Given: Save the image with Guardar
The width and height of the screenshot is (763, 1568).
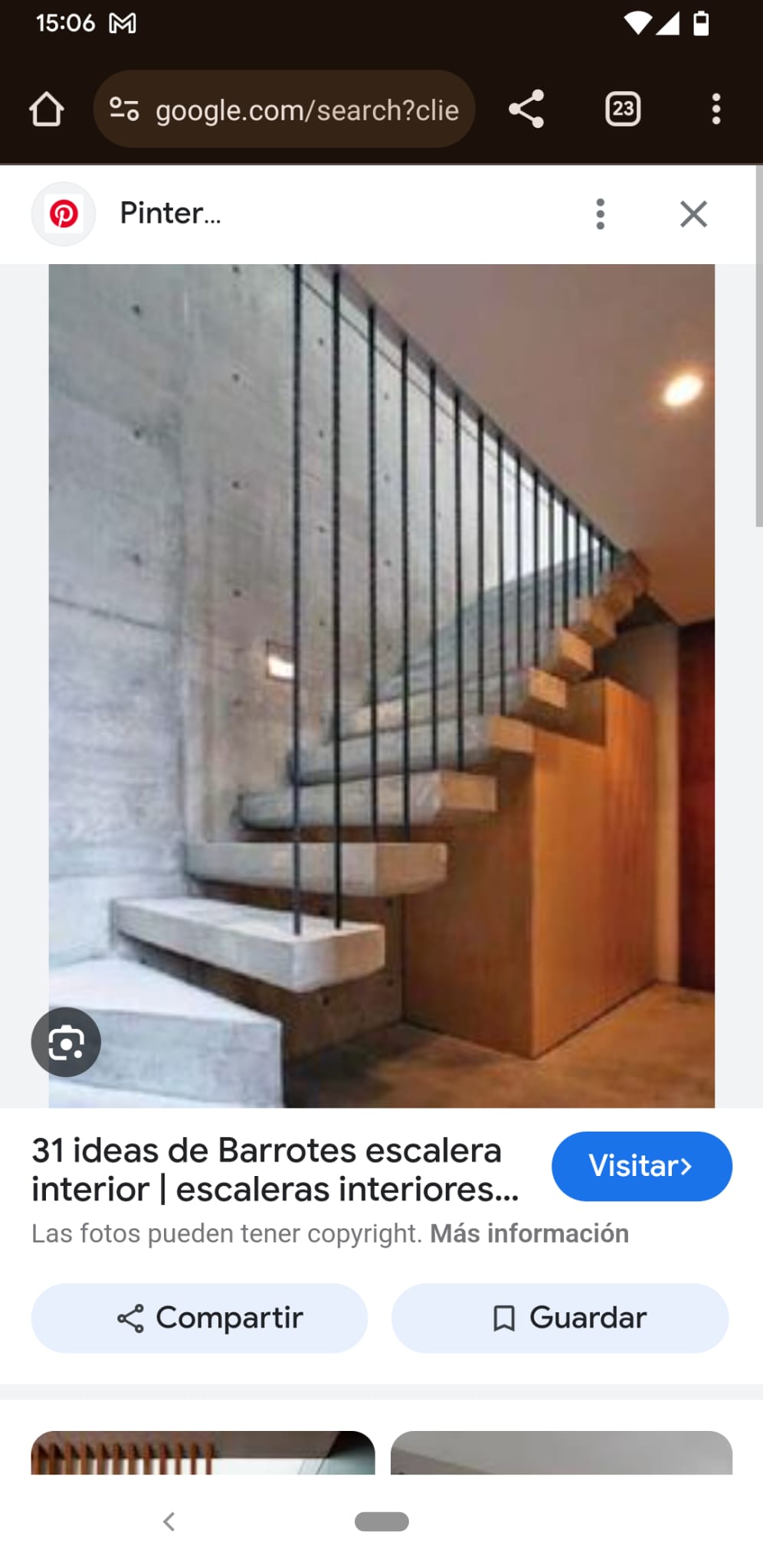Looking at the screenshot, I should [560, 1318].
